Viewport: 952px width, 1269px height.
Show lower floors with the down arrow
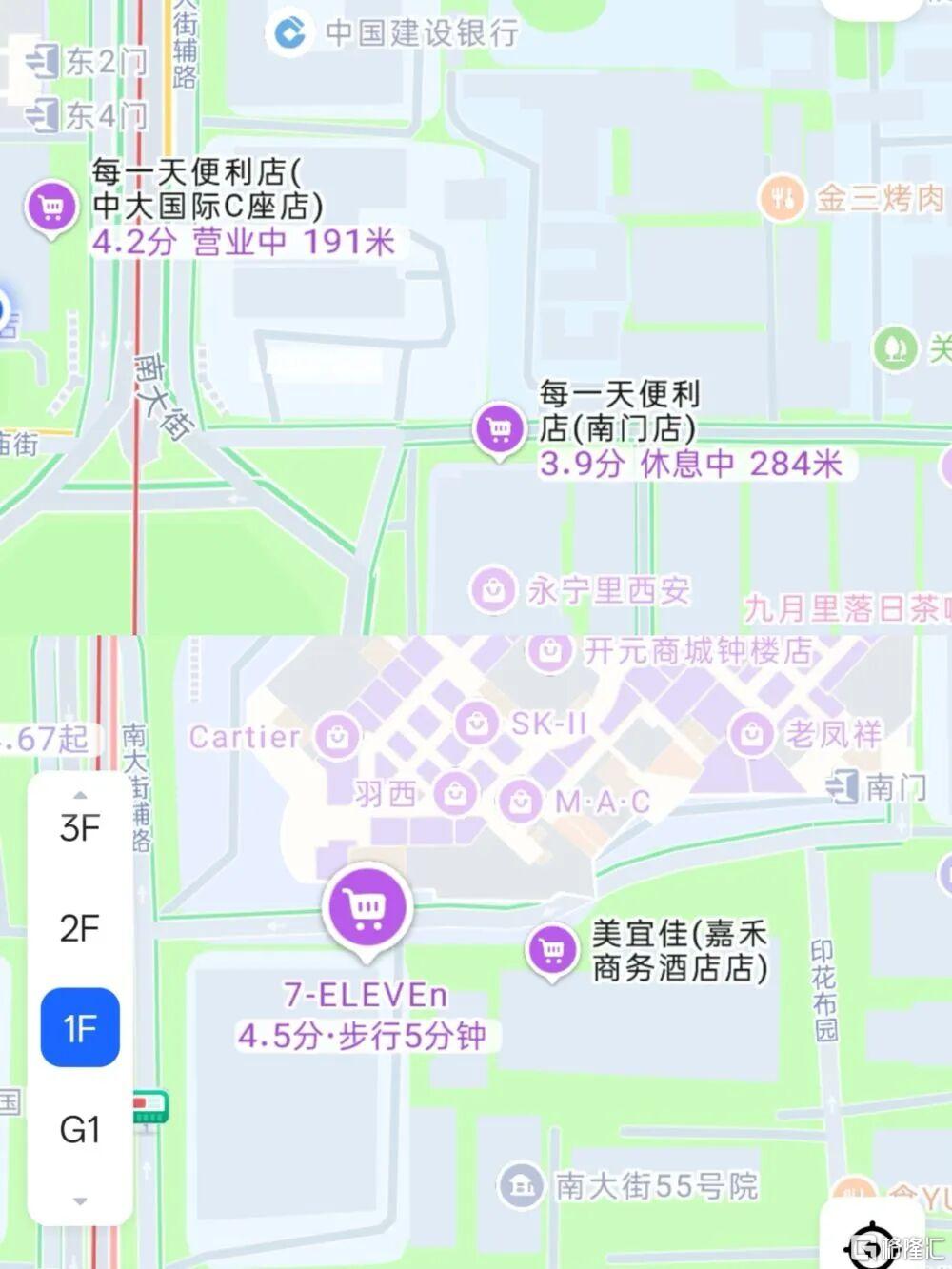coord(80,1201)
